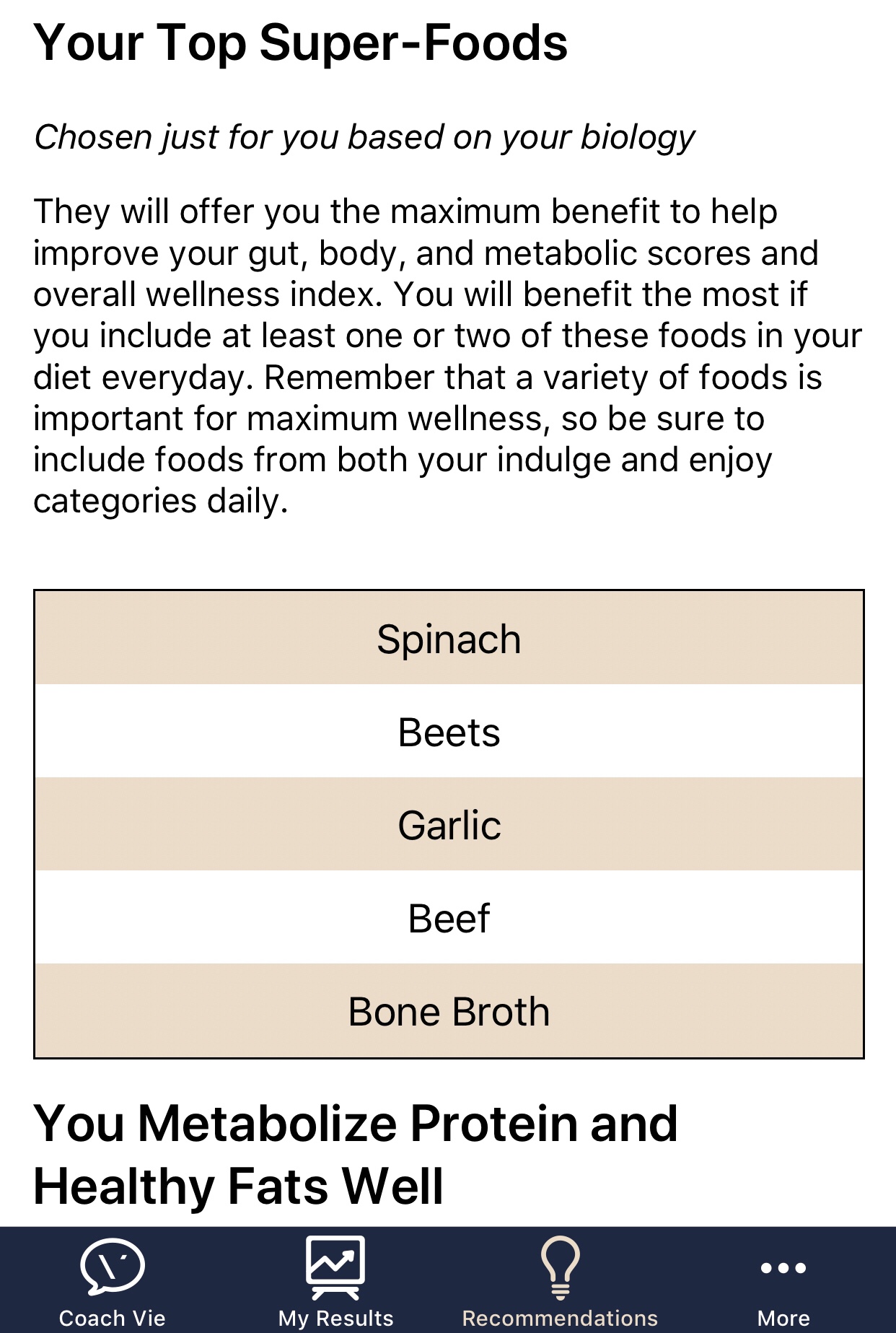Choose Bone Broth from the list
Screen dimensions: 896x1333
point(448,1011)
